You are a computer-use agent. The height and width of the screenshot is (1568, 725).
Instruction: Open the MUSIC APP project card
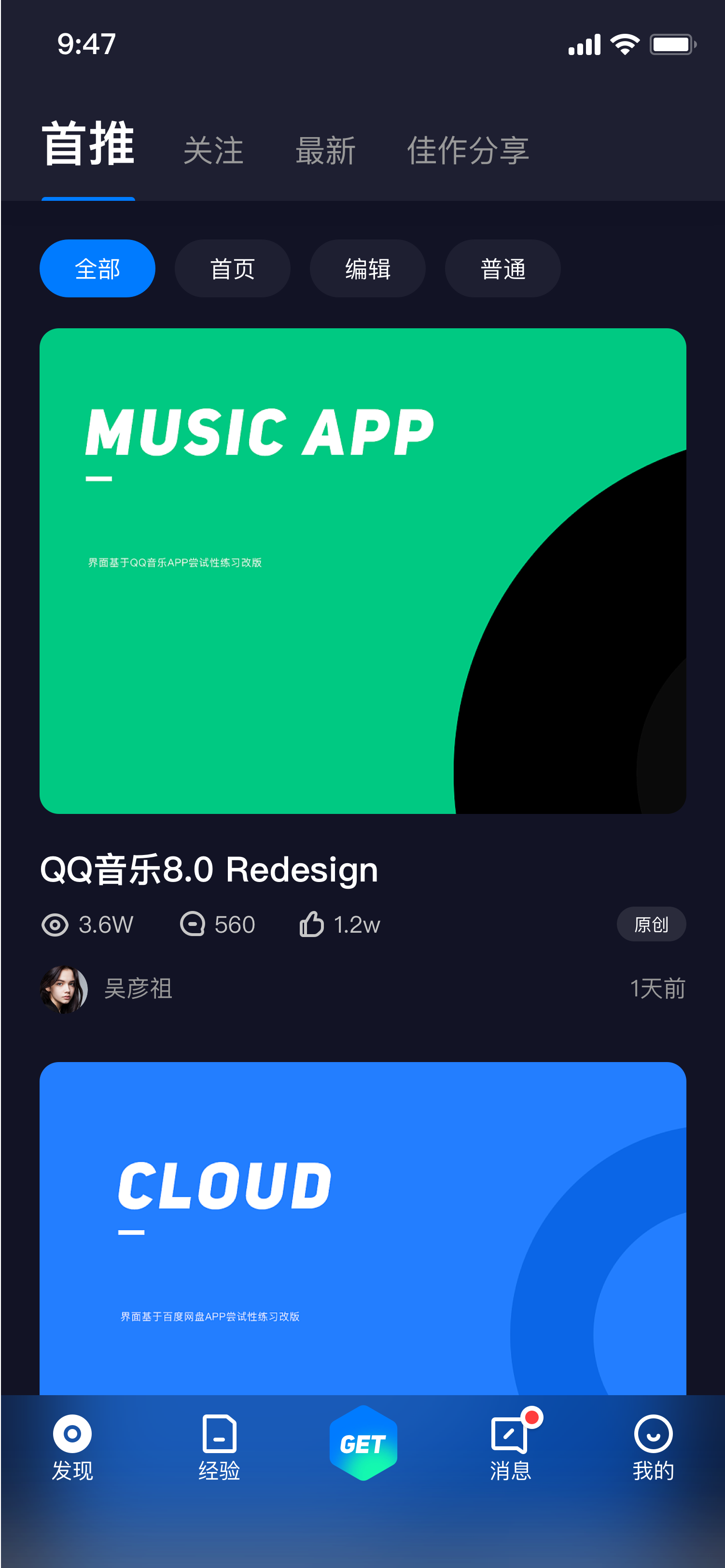click(363, 571)
